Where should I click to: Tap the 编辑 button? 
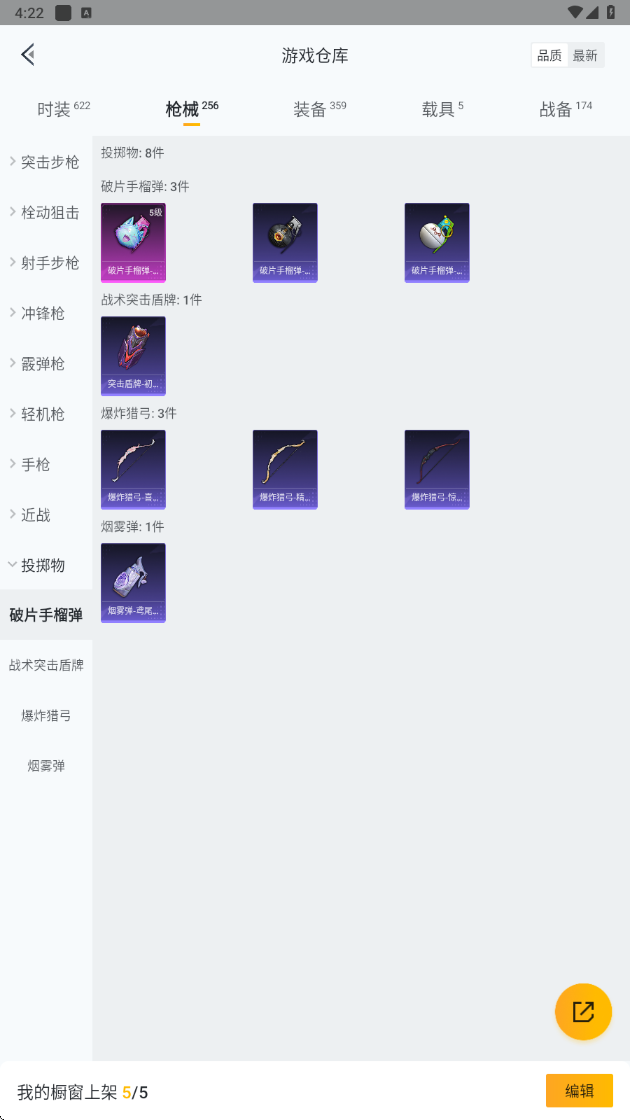579,1091
